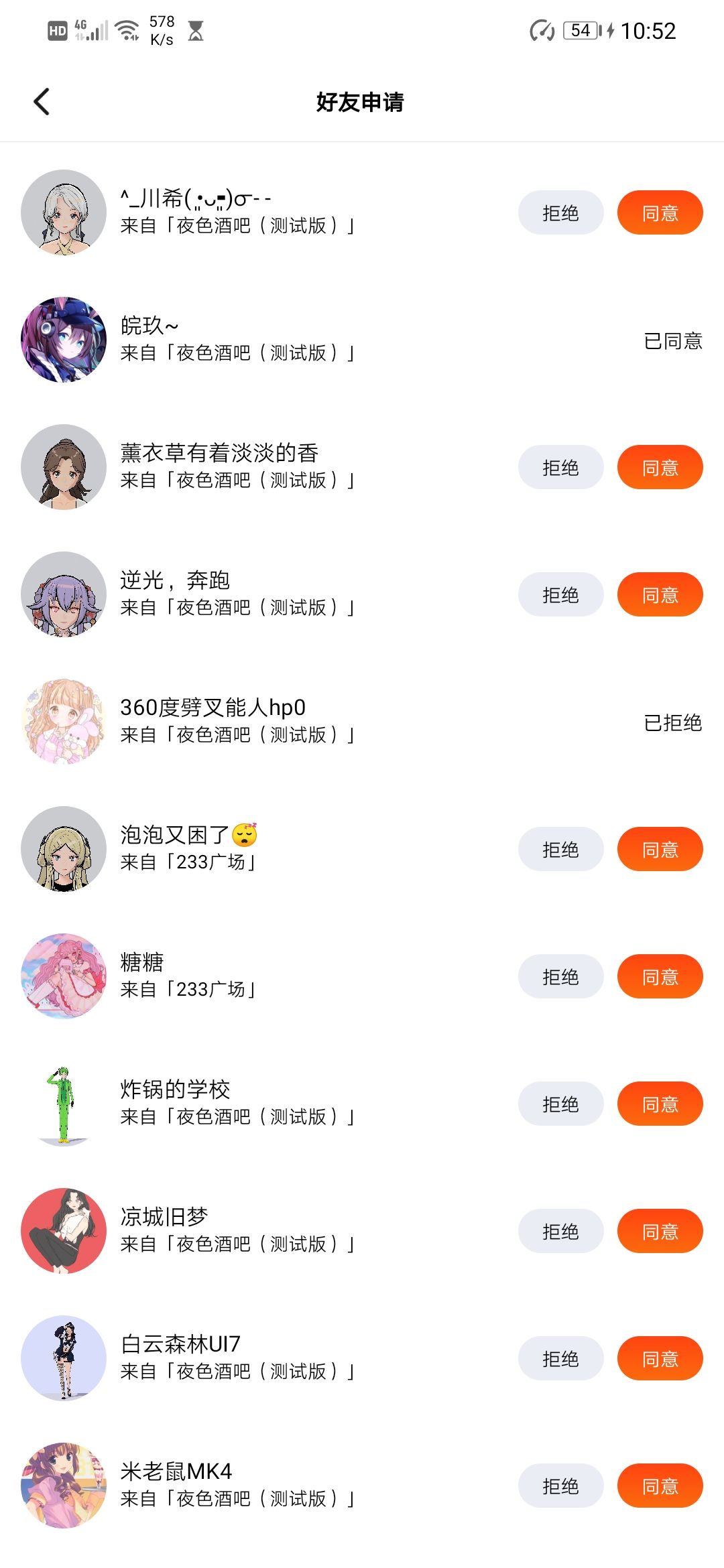Reject 糖糖's friend request

click(560, 976)
